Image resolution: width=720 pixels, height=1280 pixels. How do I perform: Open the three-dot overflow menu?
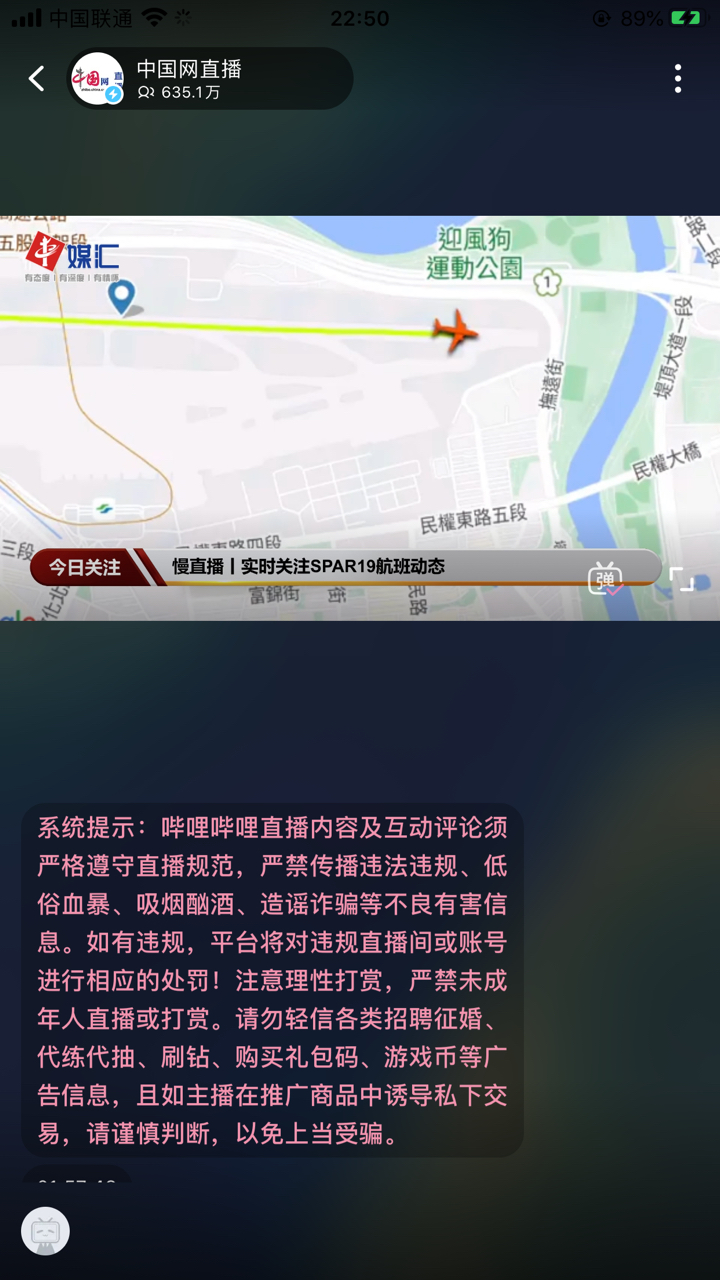tap(677, 78)
